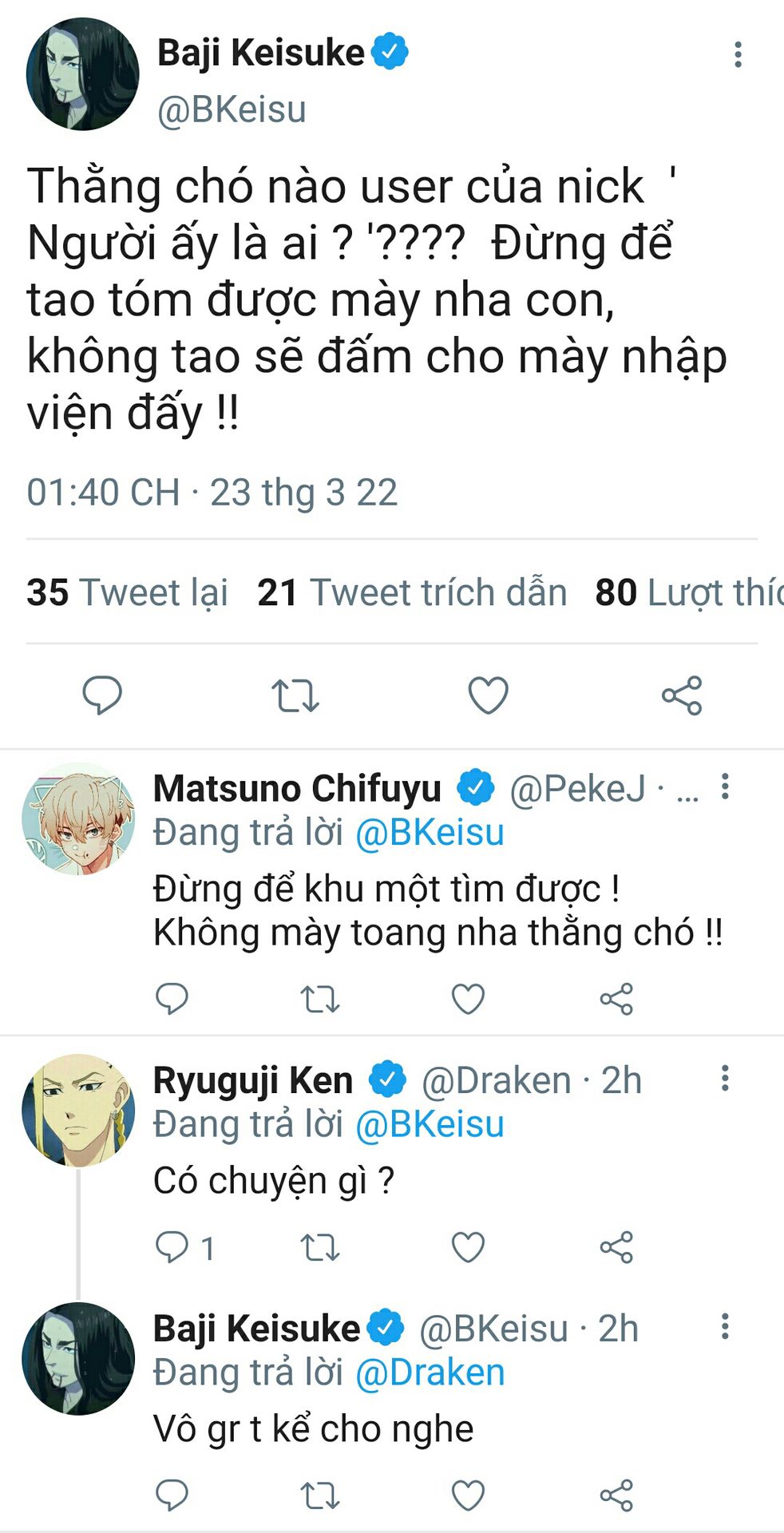784x1533 pixels.
Task: Share Matsuno Chifuyu's reply
Action: click(x=616, y=999)
